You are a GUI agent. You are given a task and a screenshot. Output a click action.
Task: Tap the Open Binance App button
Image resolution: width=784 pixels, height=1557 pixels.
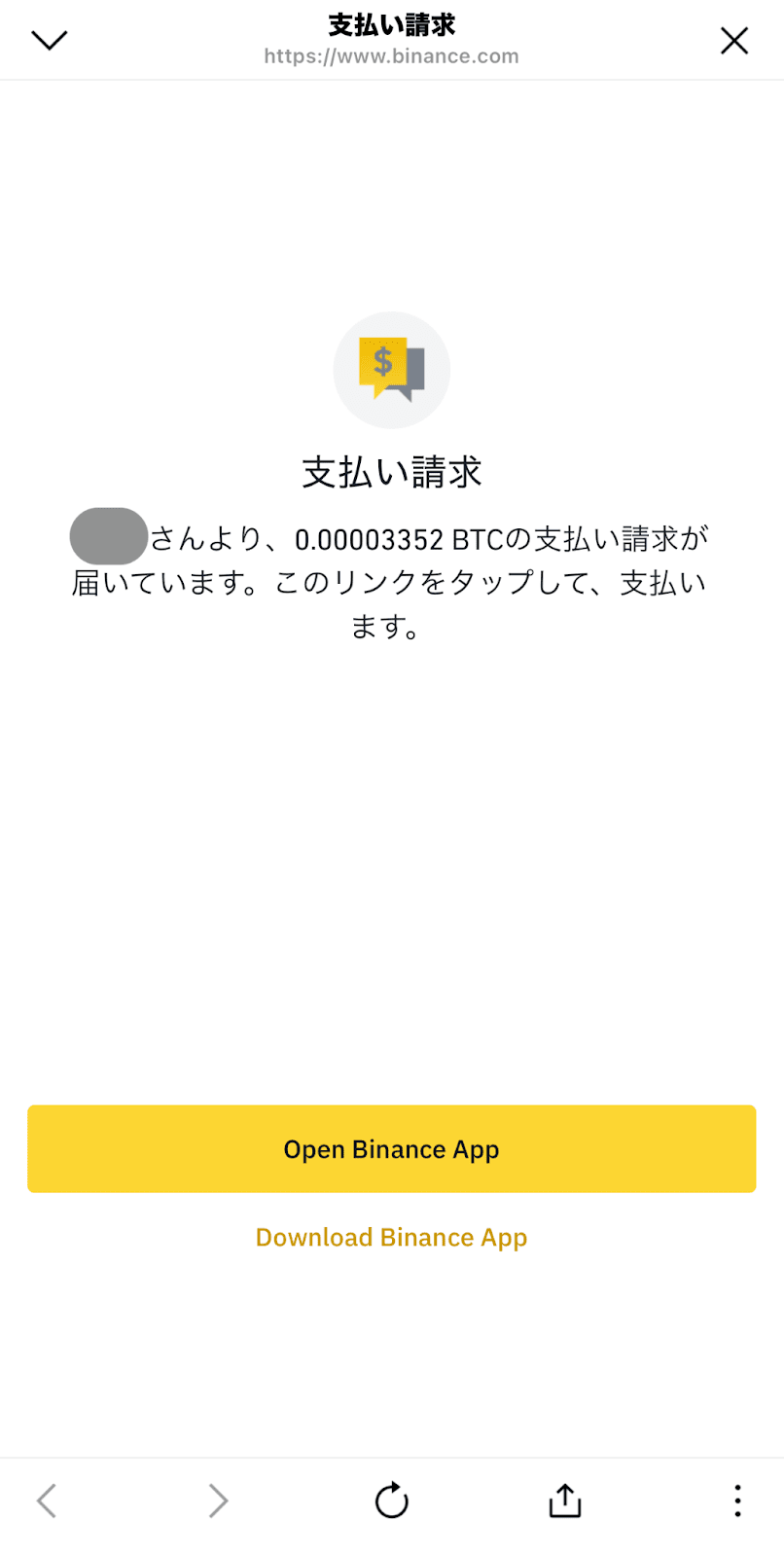coord(391,1148)
